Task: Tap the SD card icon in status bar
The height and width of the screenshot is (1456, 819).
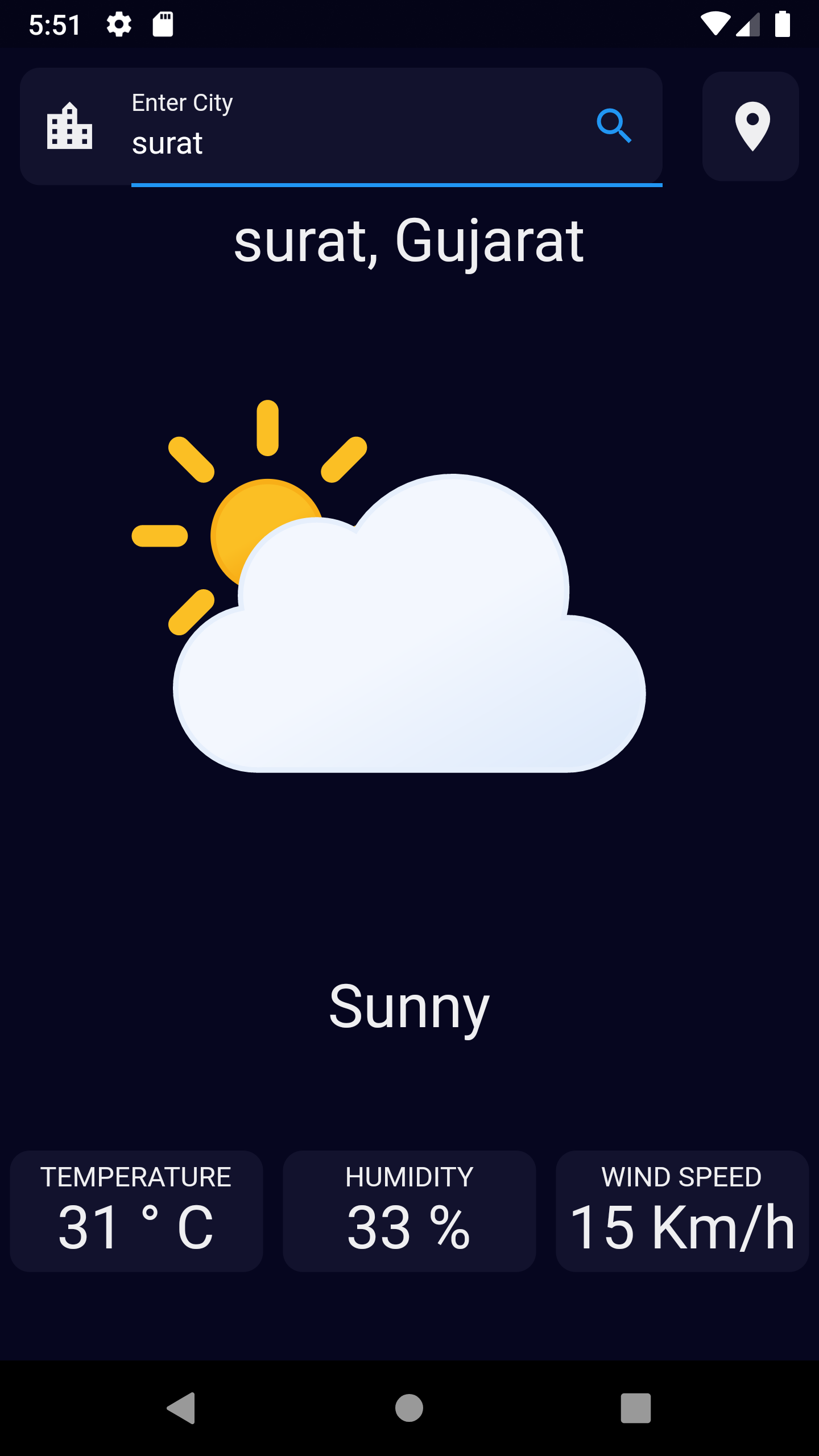Action: pyautogui.click(x=163, y=24)
